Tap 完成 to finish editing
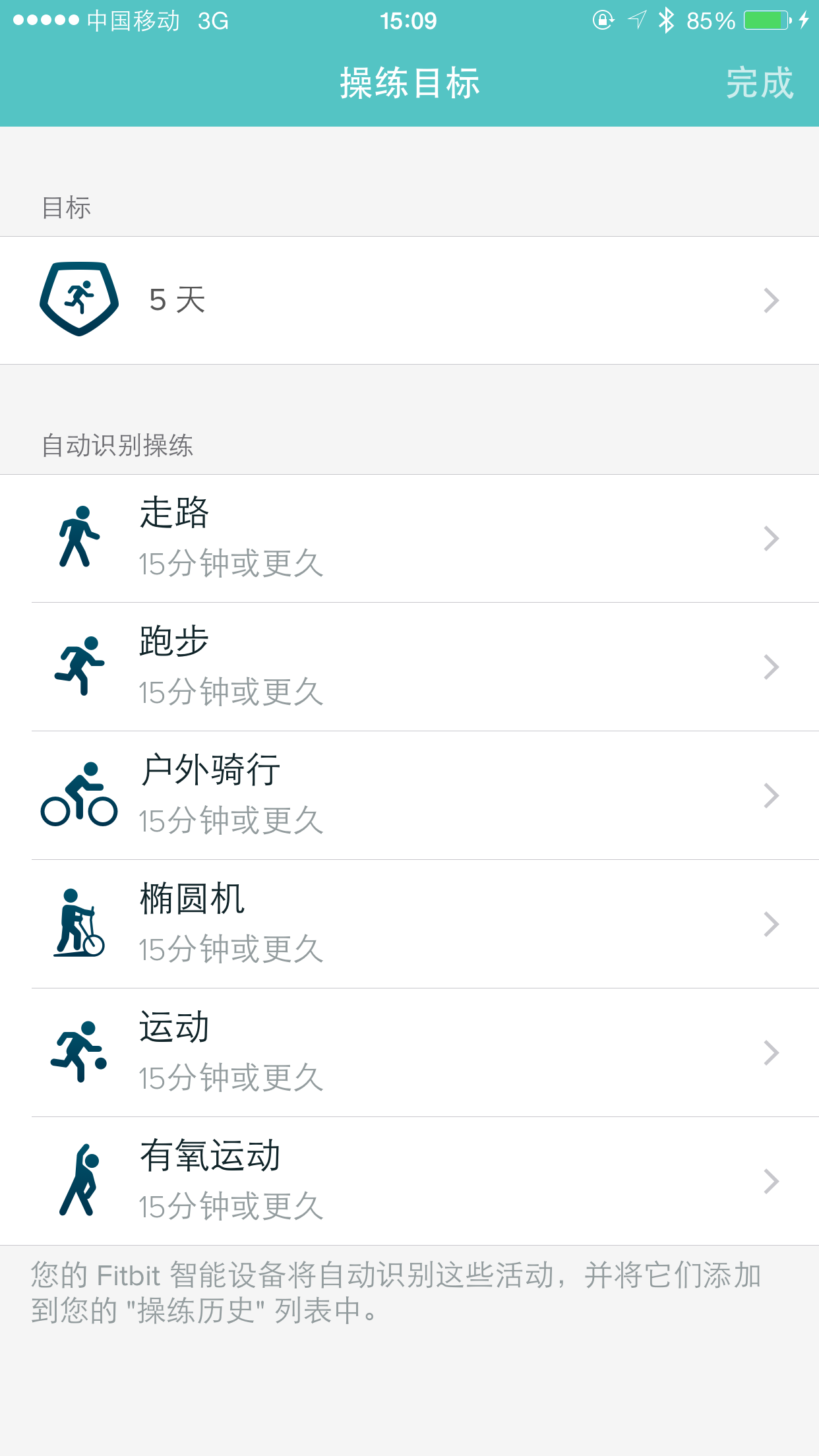 [x=759, y=84]
